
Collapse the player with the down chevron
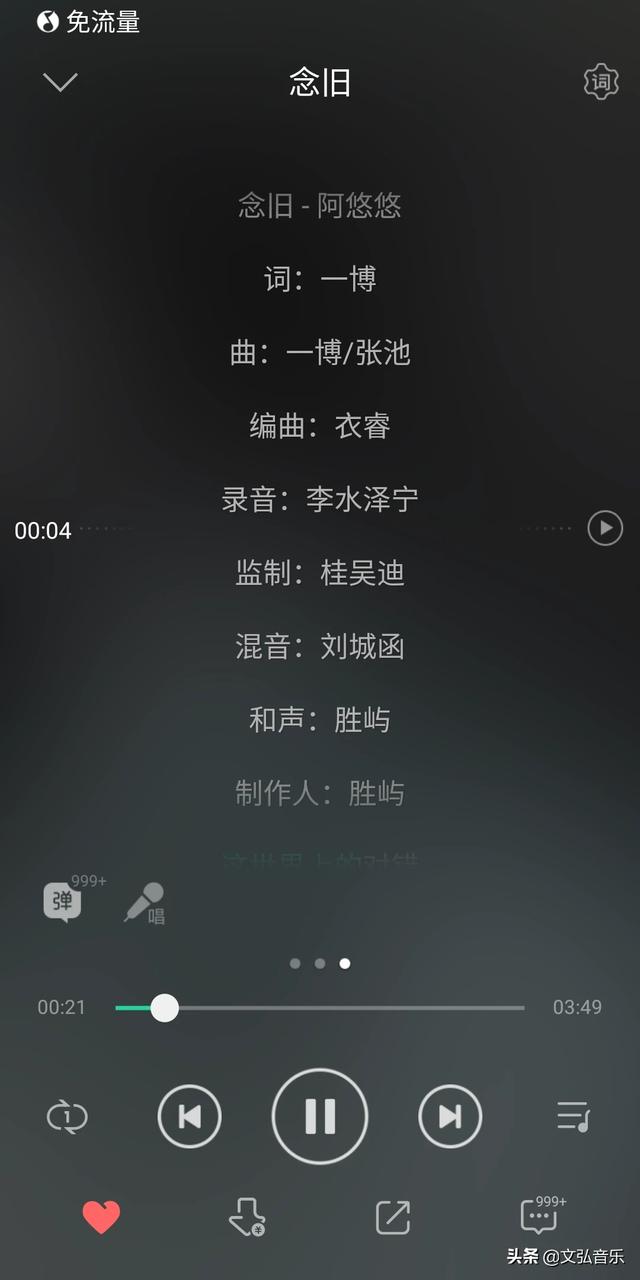point(61,82)
